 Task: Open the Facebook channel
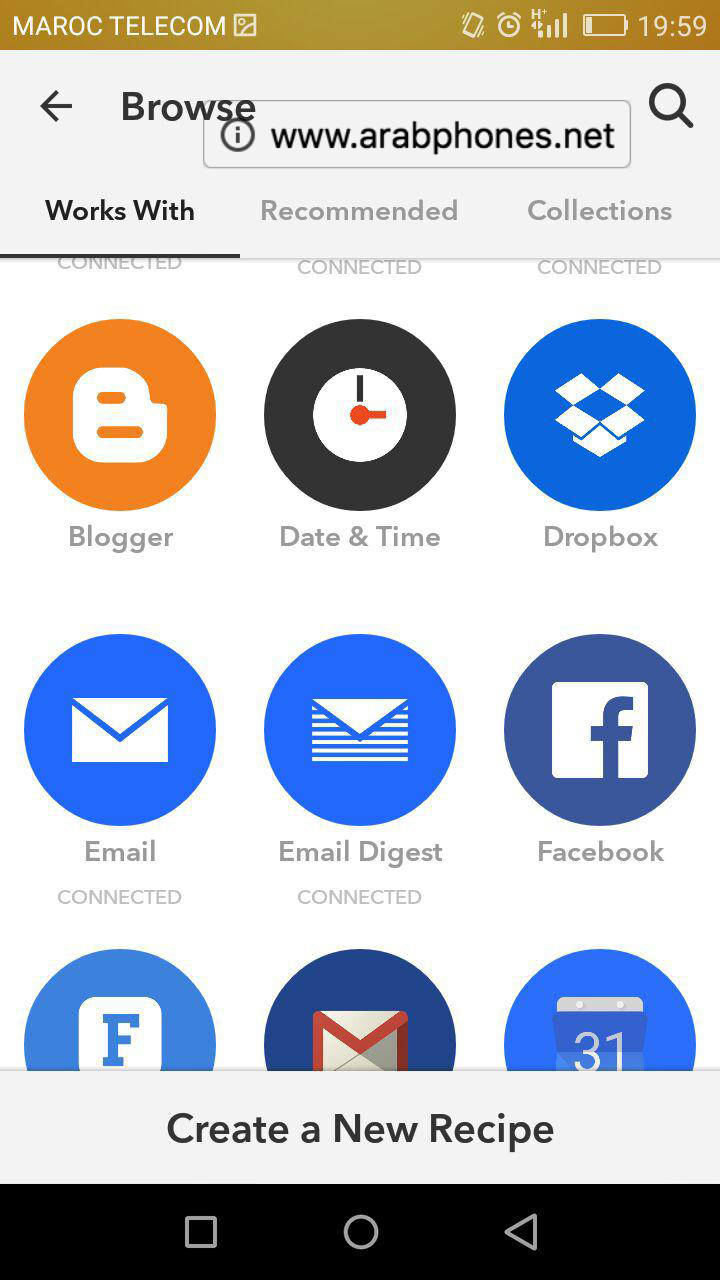[x=600, y=730]
